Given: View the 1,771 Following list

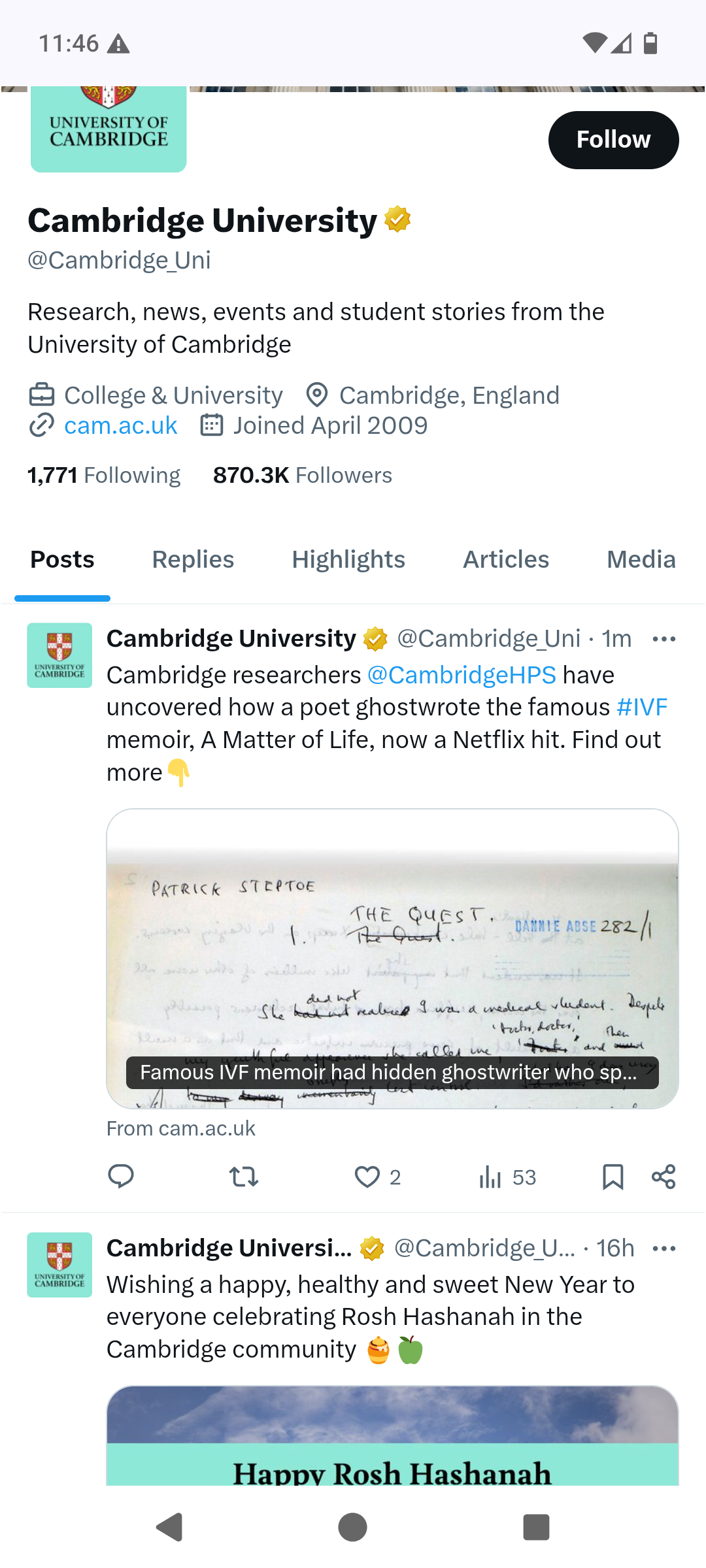Looking at the screenshot, I should tap(104, 475).
